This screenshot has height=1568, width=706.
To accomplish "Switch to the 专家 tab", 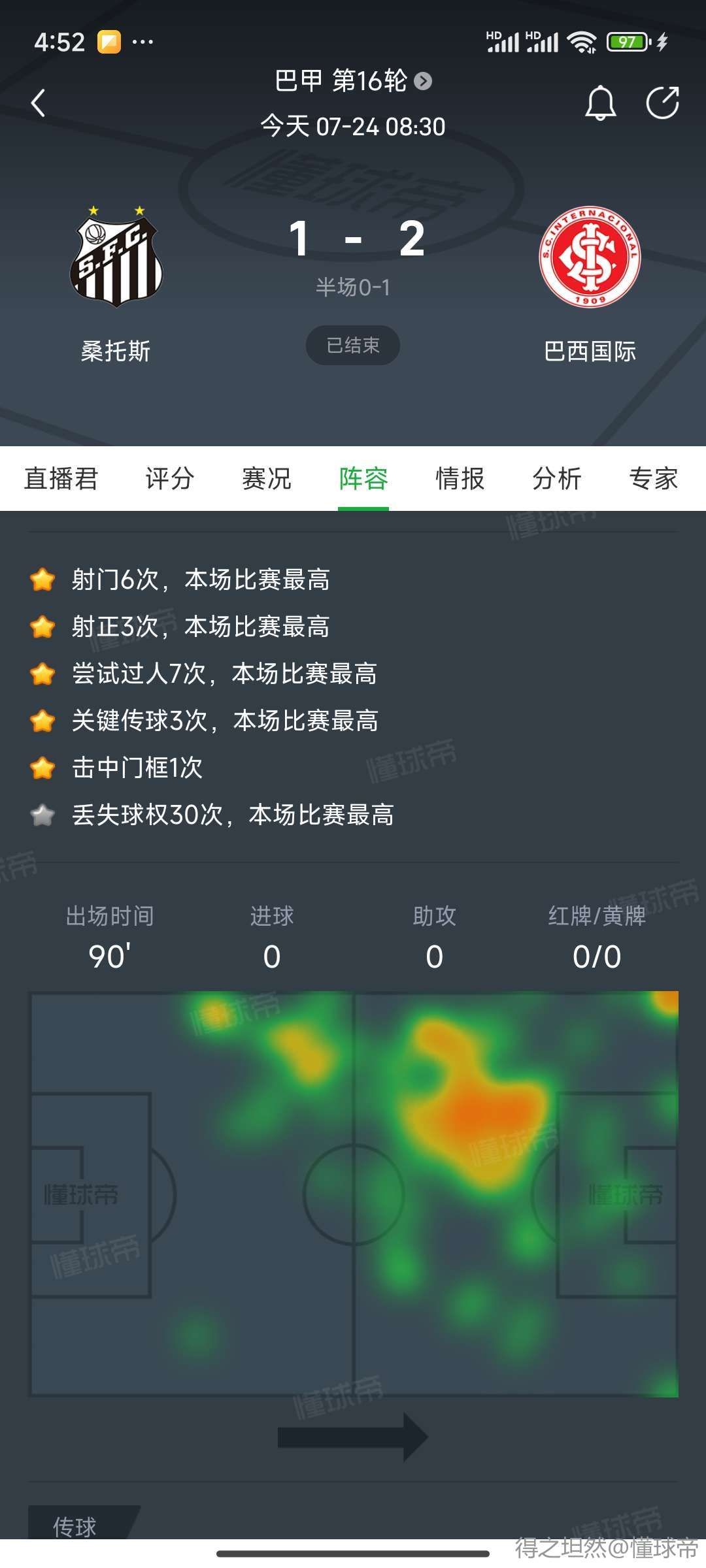I will 652,478.
